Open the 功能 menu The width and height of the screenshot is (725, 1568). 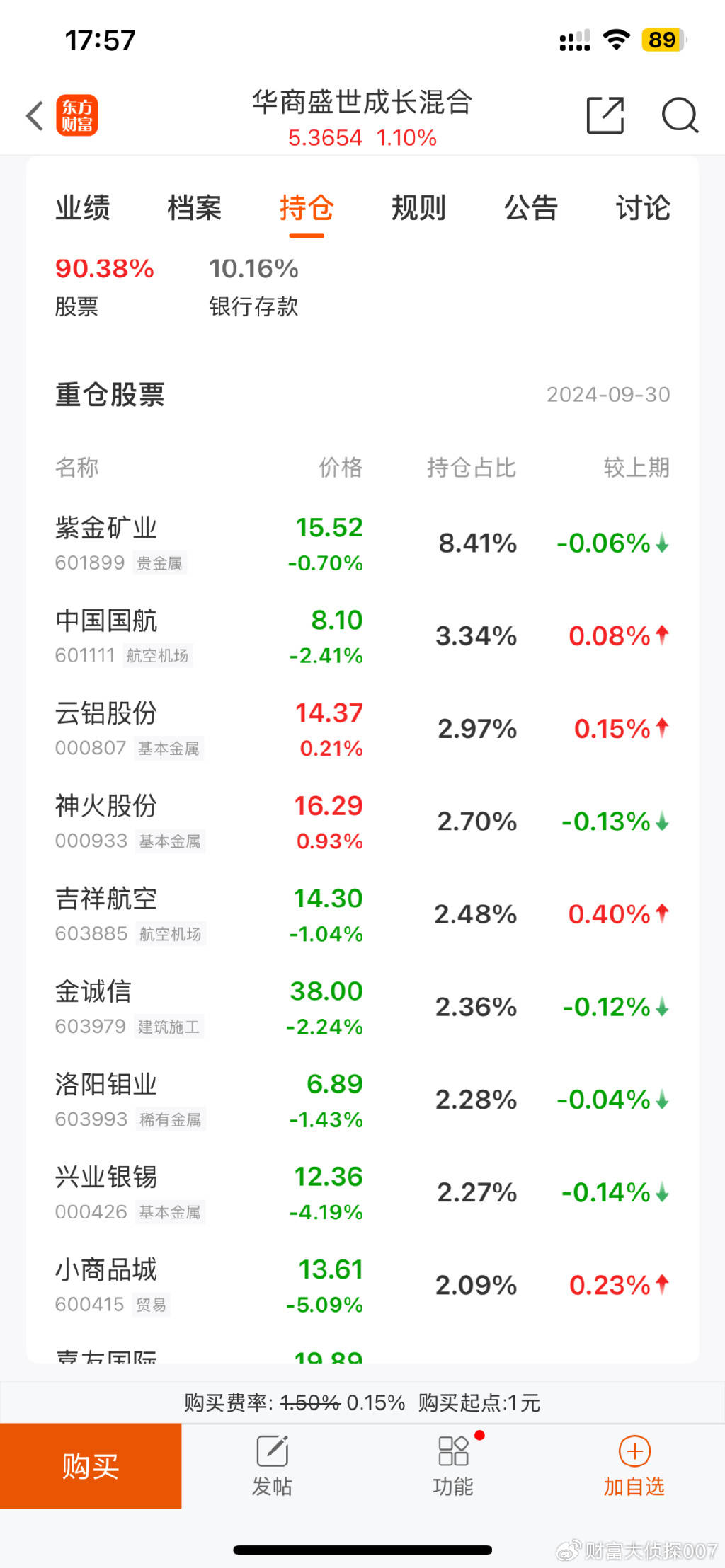[x=453, y=1465]
